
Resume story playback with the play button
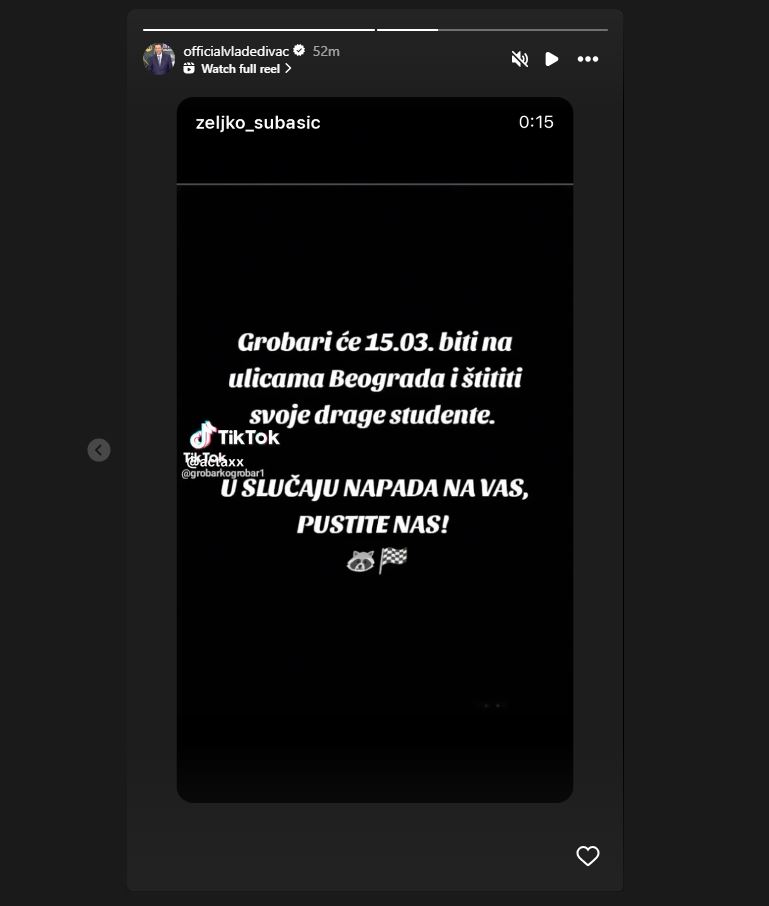pyautogui.click(x=551, y=59)
